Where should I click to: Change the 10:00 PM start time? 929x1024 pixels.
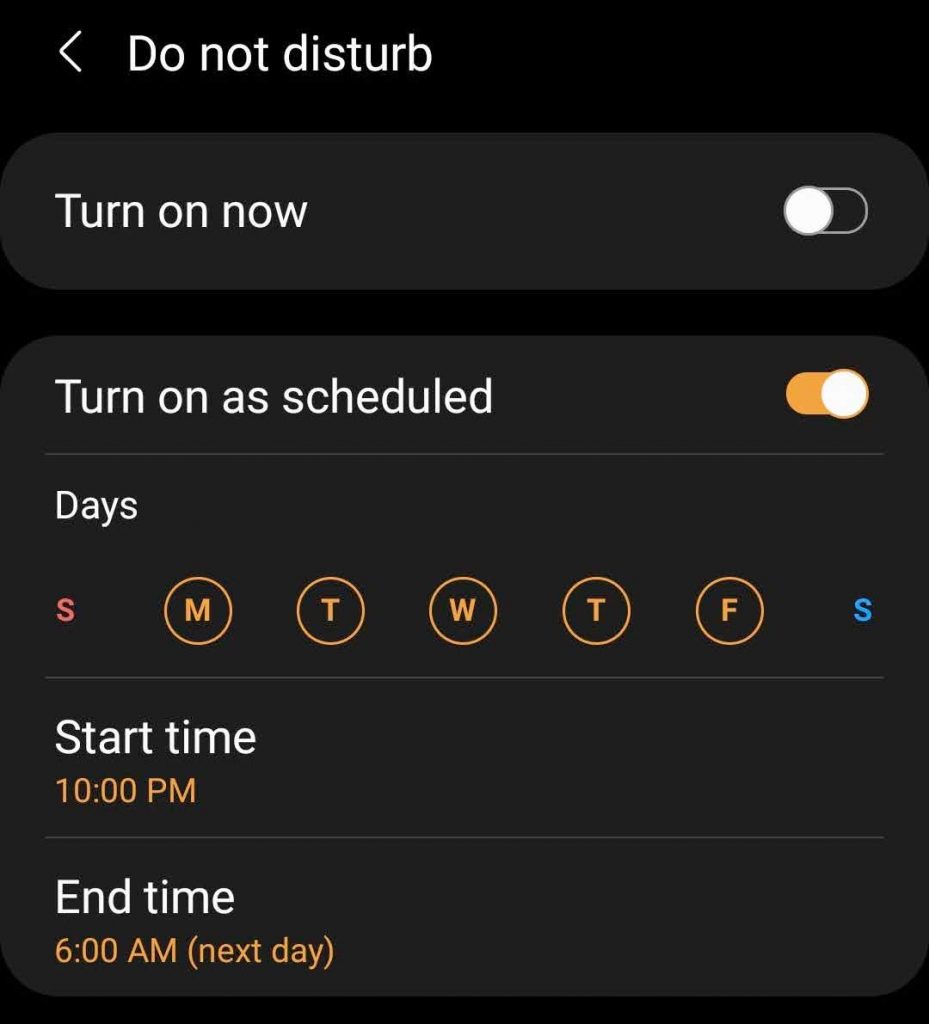[155, 760]
